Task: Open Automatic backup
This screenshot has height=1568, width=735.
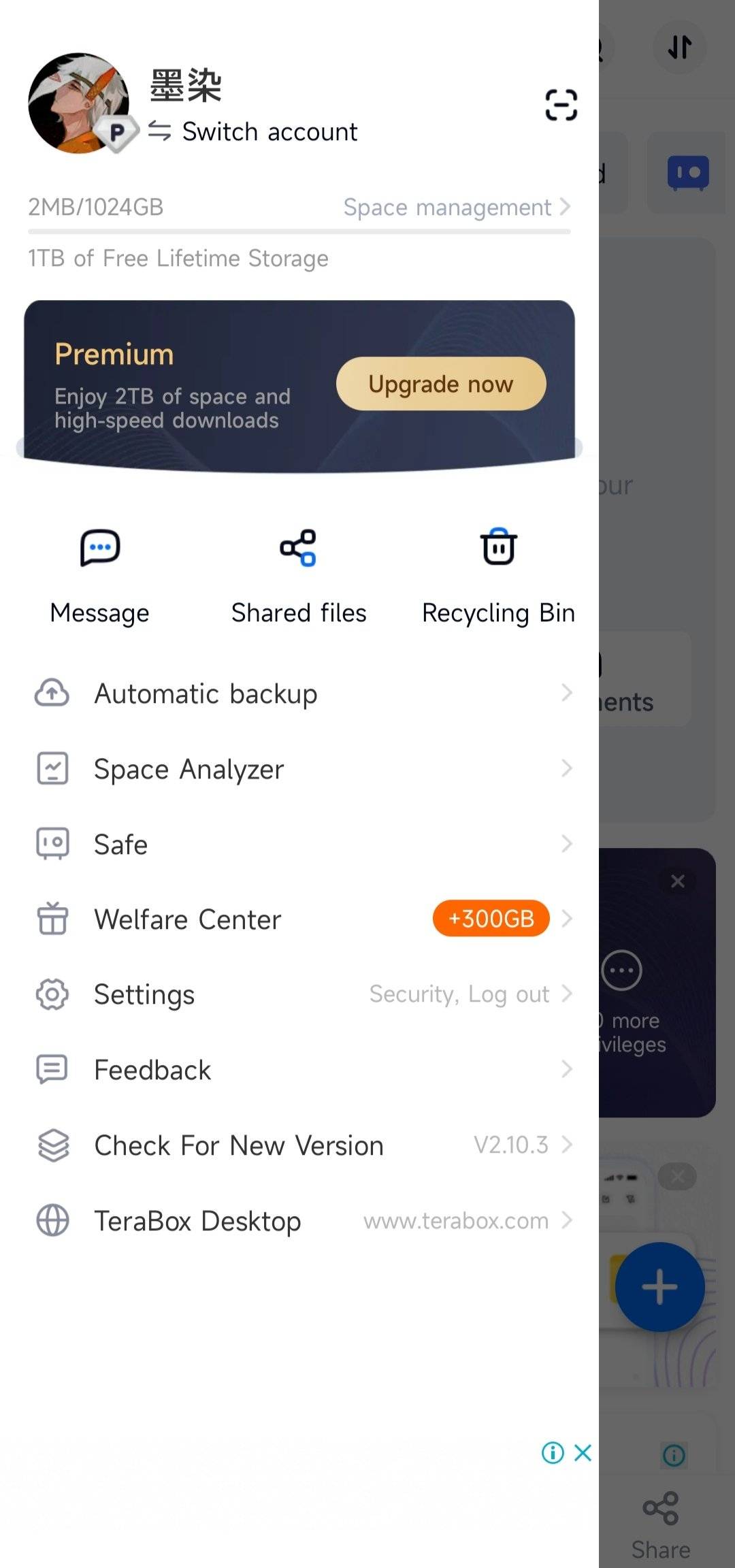Action: point(299,693)
